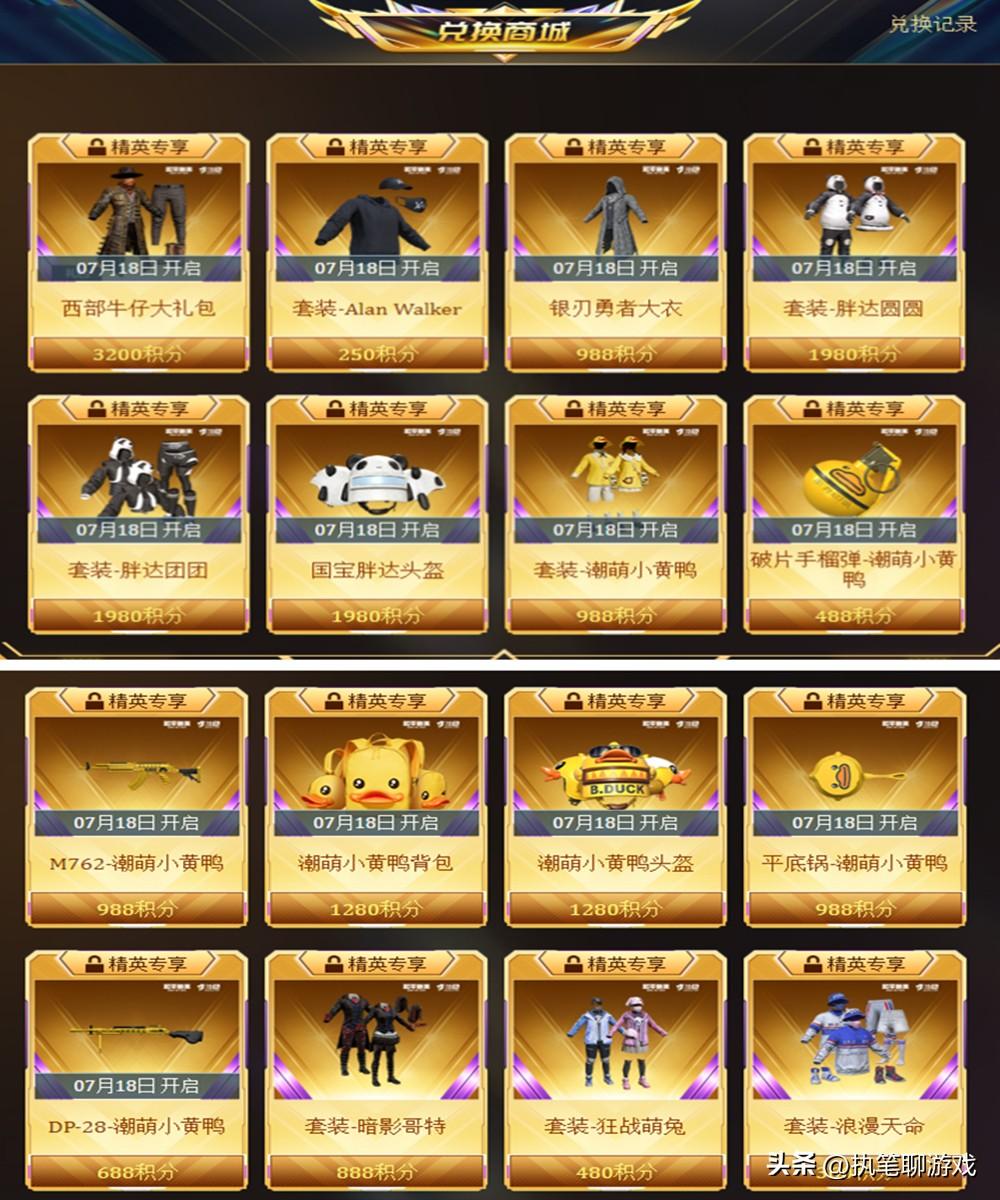Select the 套装-Alan Walker card
This screenshot has width=1000, height=1200.
pos(377,250)
